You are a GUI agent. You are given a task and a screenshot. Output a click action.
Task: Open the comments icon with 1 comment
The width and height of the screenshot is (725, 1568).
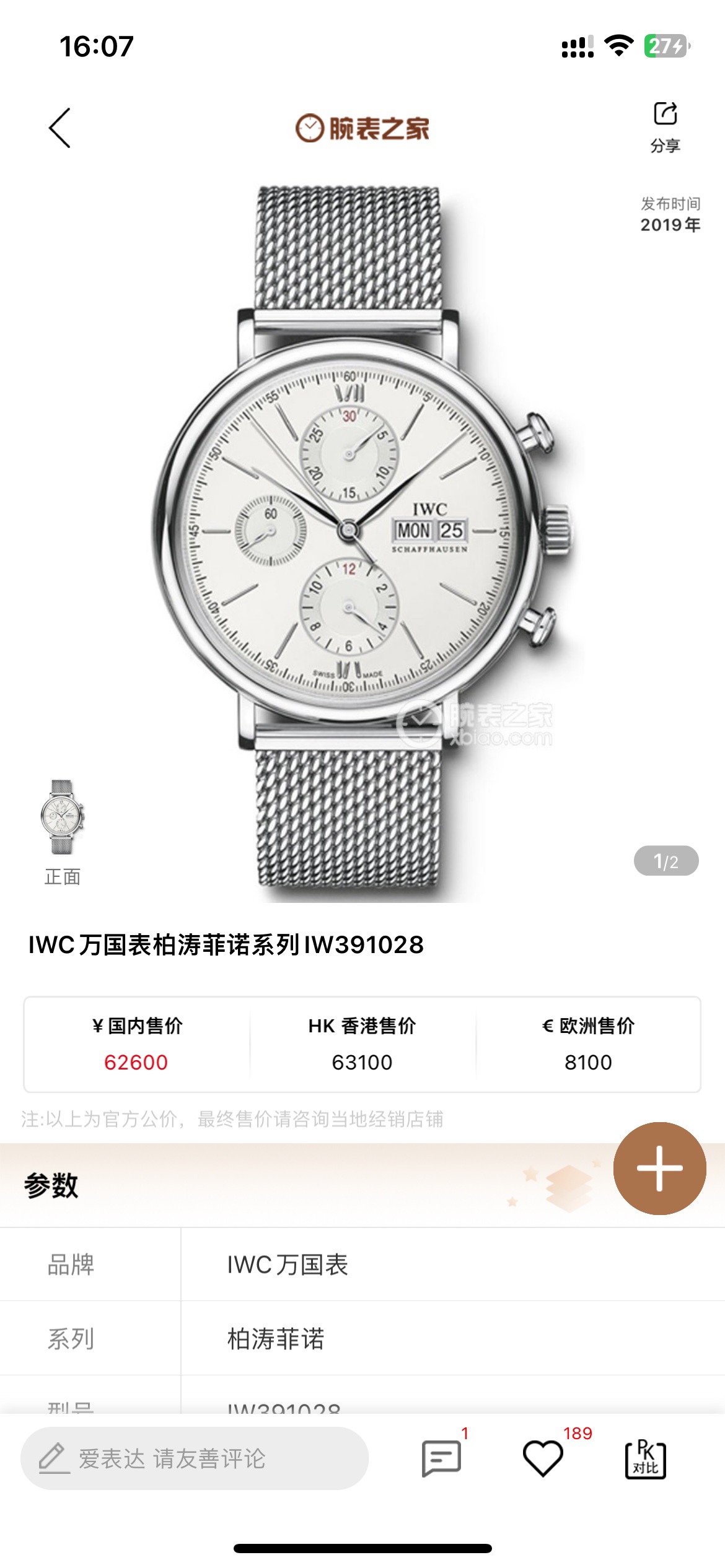[441, 1458]
